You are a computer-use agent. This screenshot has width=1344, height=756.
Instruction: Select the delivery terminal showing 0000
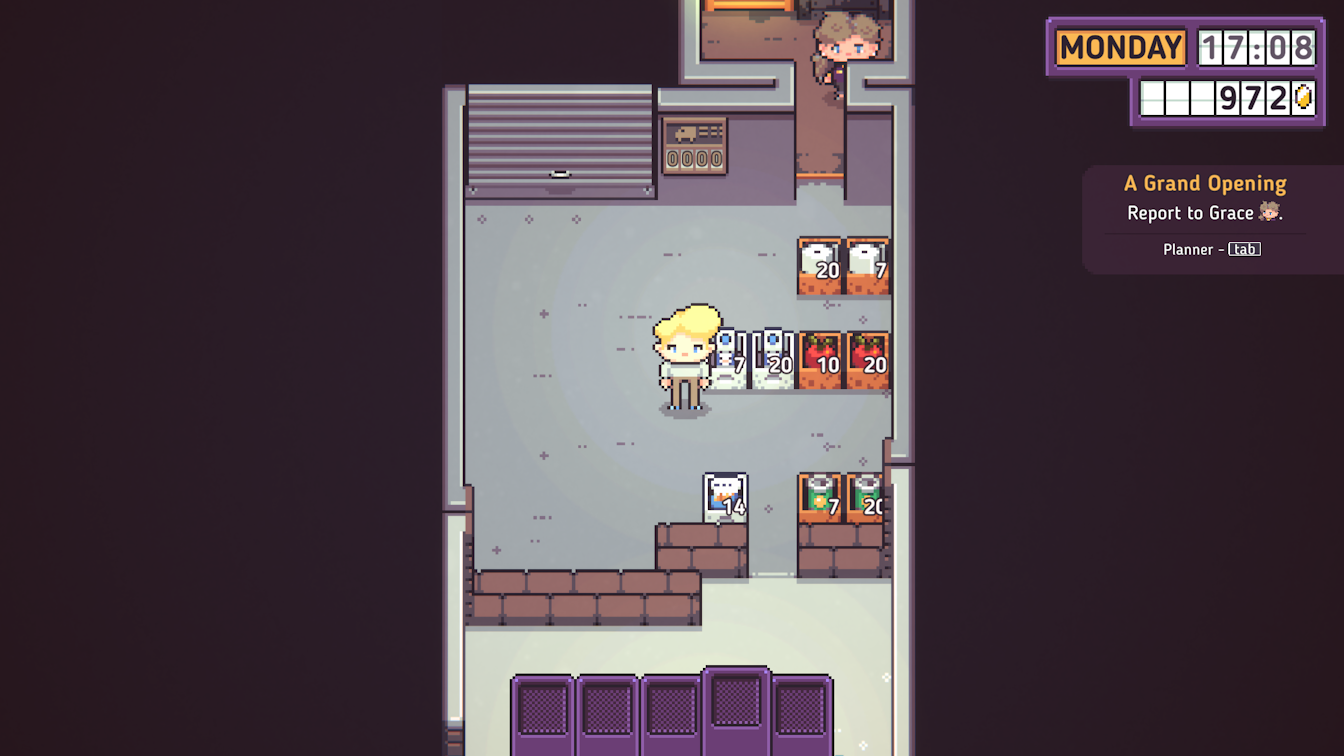(694, 146)
